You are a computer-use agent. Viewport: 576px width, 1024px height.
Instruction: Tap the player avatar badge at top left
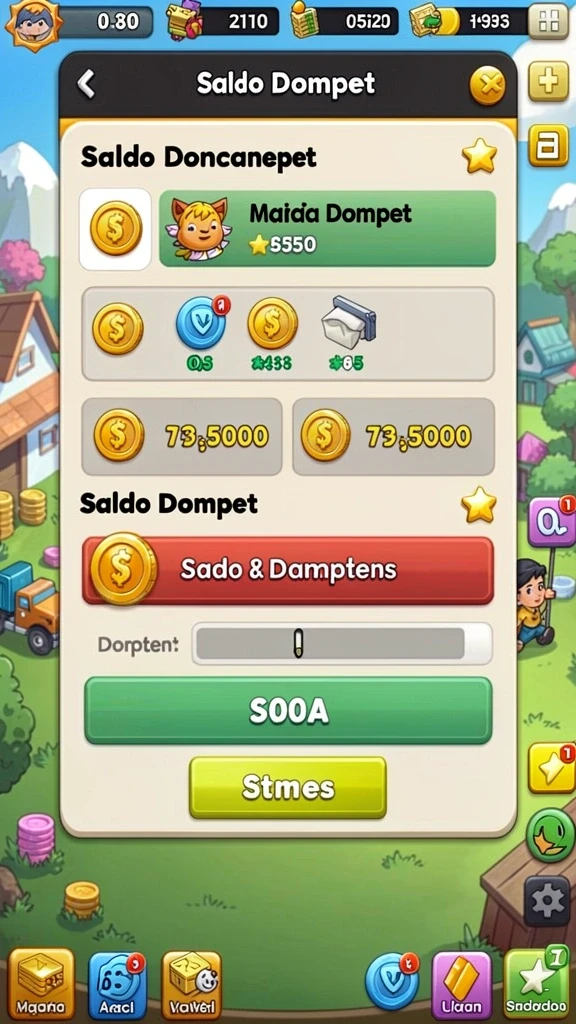point(33,22)
